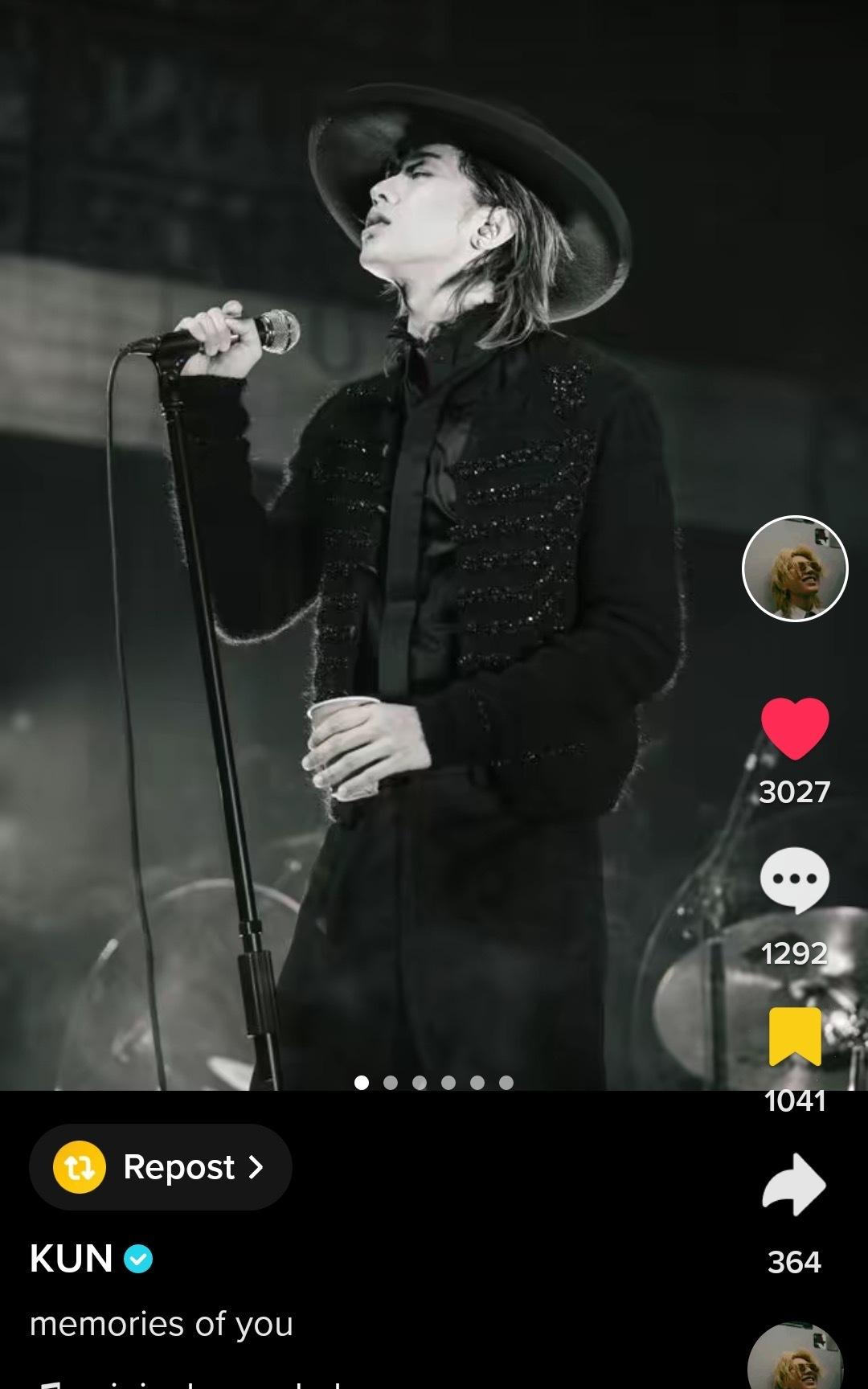Share this post via arrow icon
Screen dimensions: 868x1389
point(794,1185)
